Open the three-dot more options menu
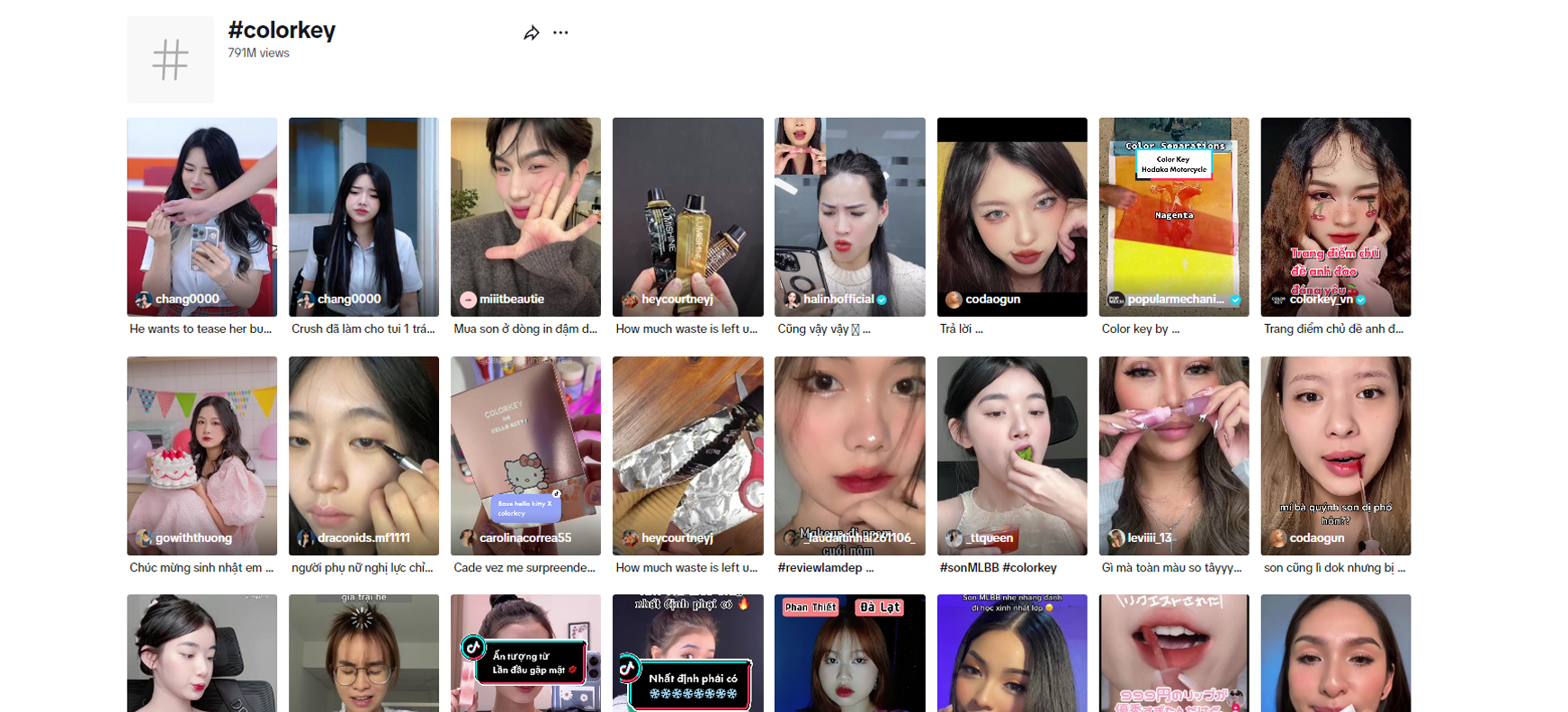1568x712 pixels. [x=560, y=33]
